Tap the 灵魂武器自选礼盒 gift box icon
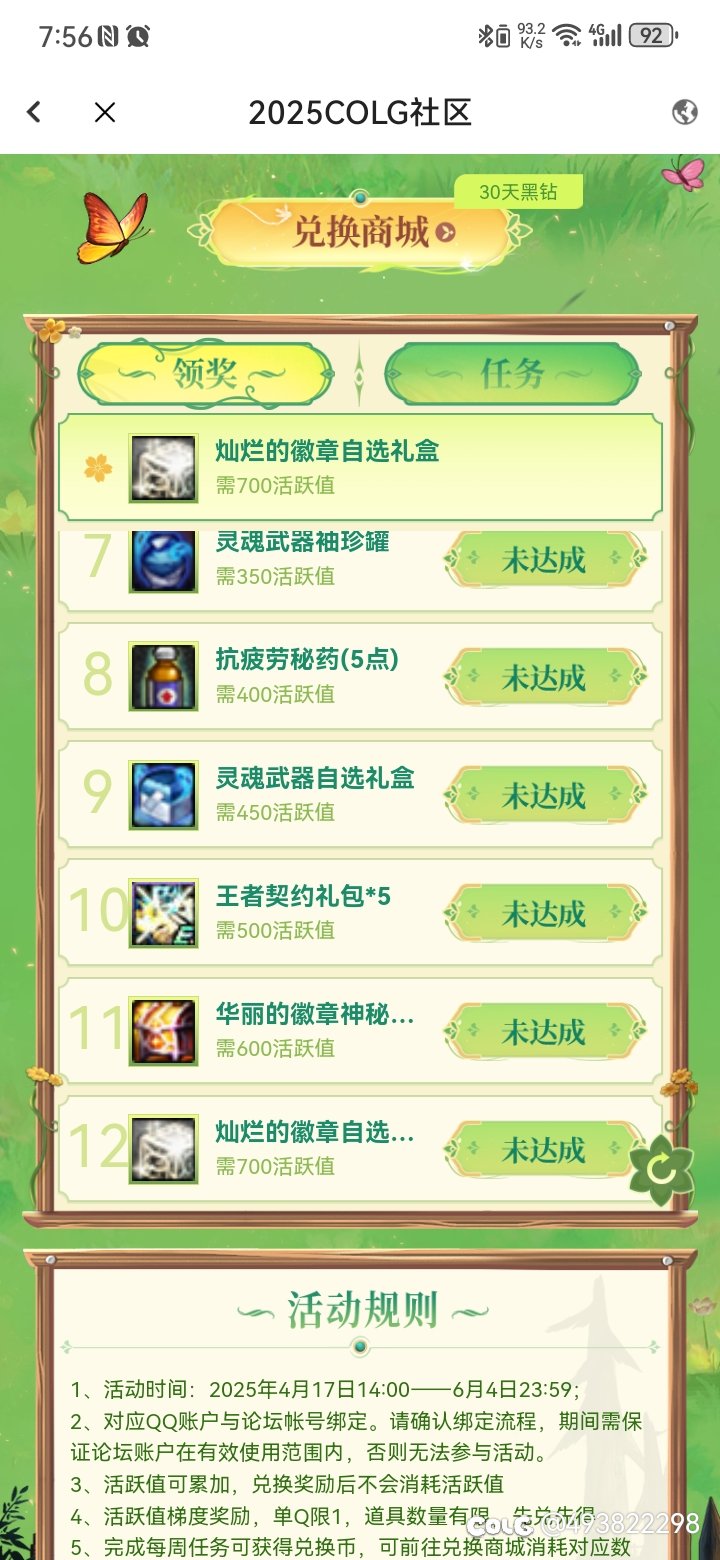 click(x=163, y=793)
